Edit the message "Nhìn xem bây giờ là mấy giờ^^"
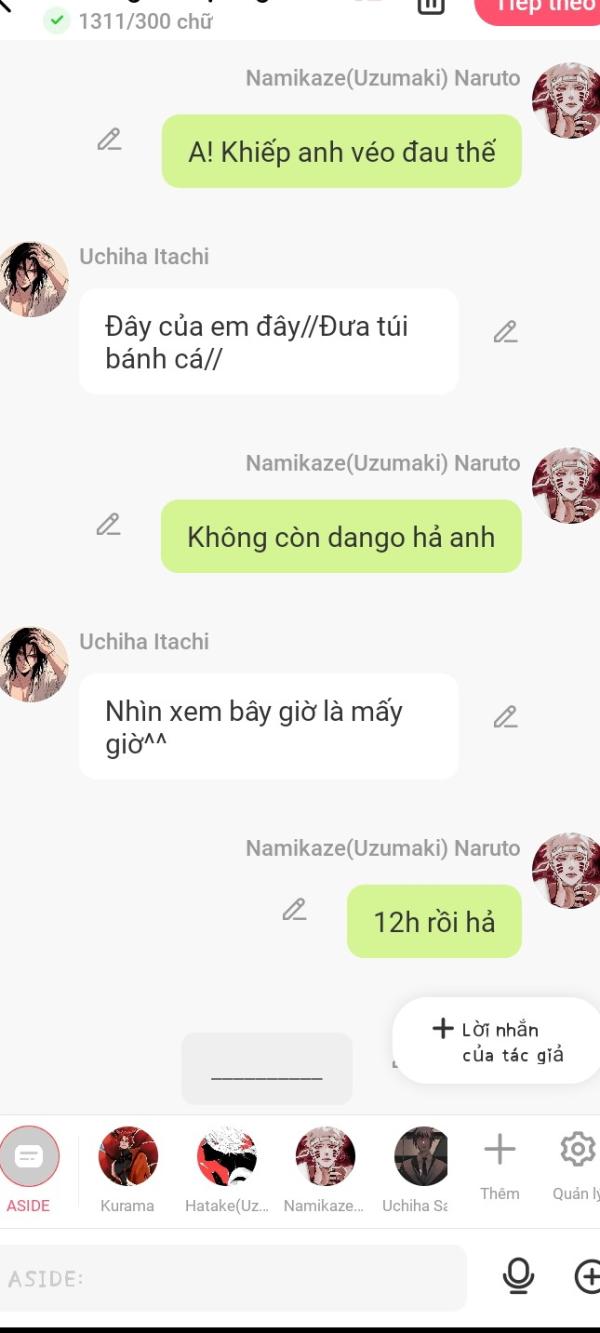 [506, 717]
